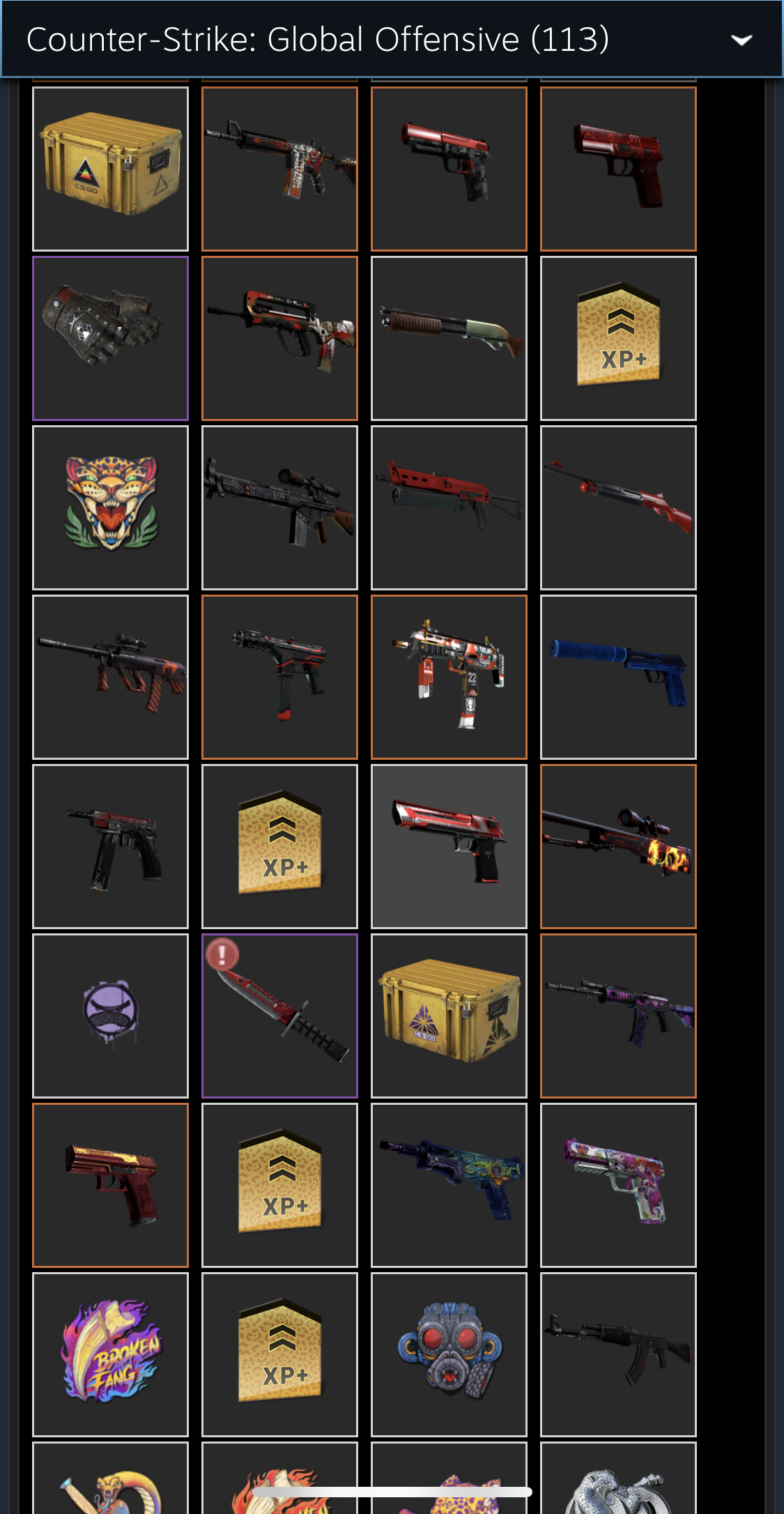
Task: Open the purple graffiti face item
Action: coord(110,1016)
